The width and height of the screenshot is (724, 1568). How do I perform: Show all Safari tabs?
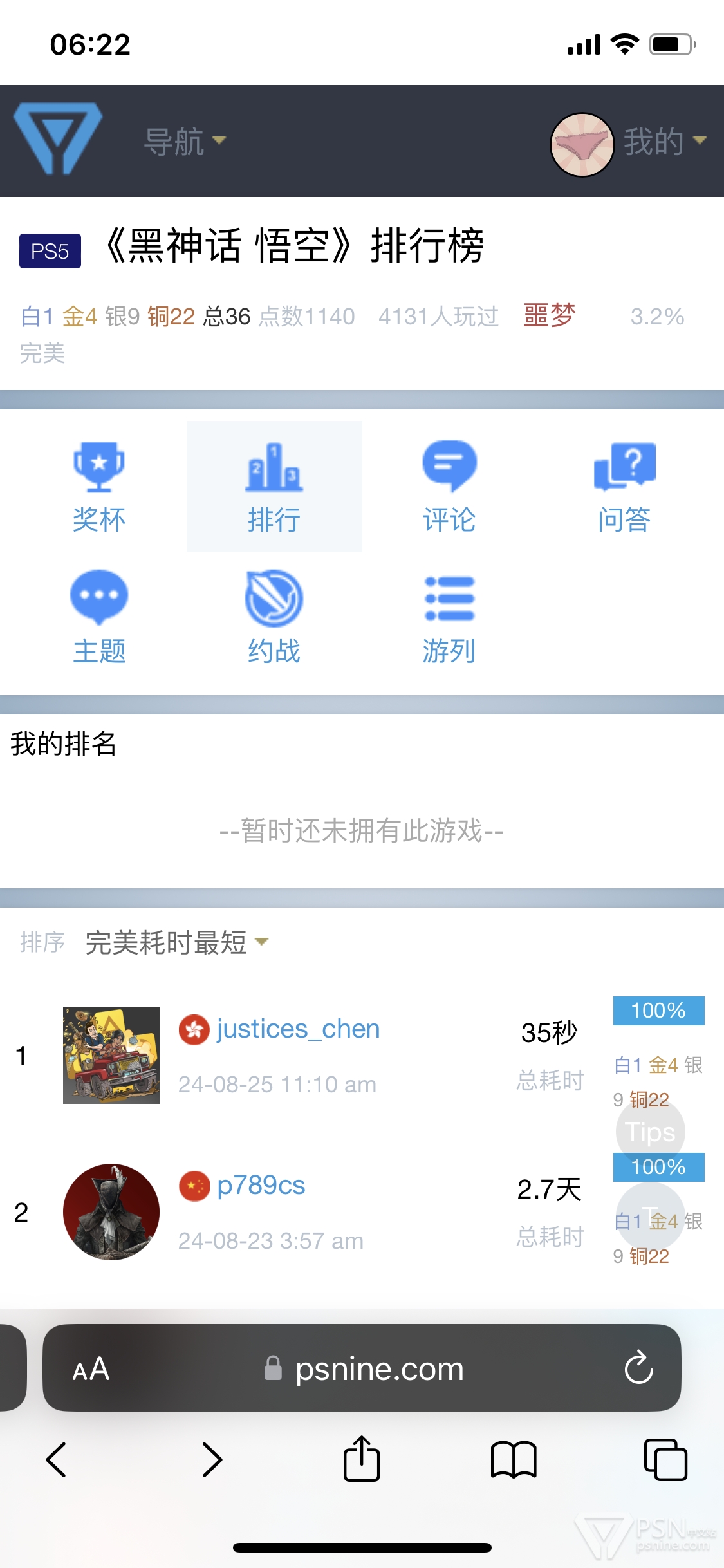point(665,1460)
